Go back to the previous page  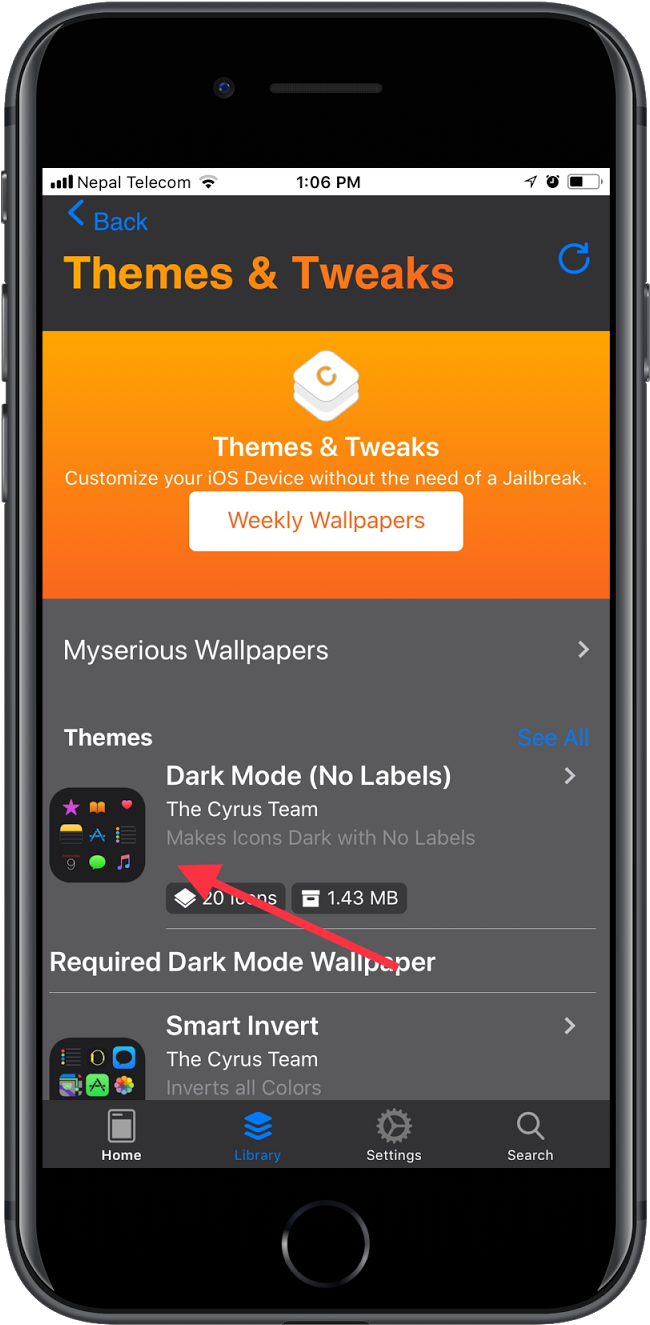(x=107, y=220)
